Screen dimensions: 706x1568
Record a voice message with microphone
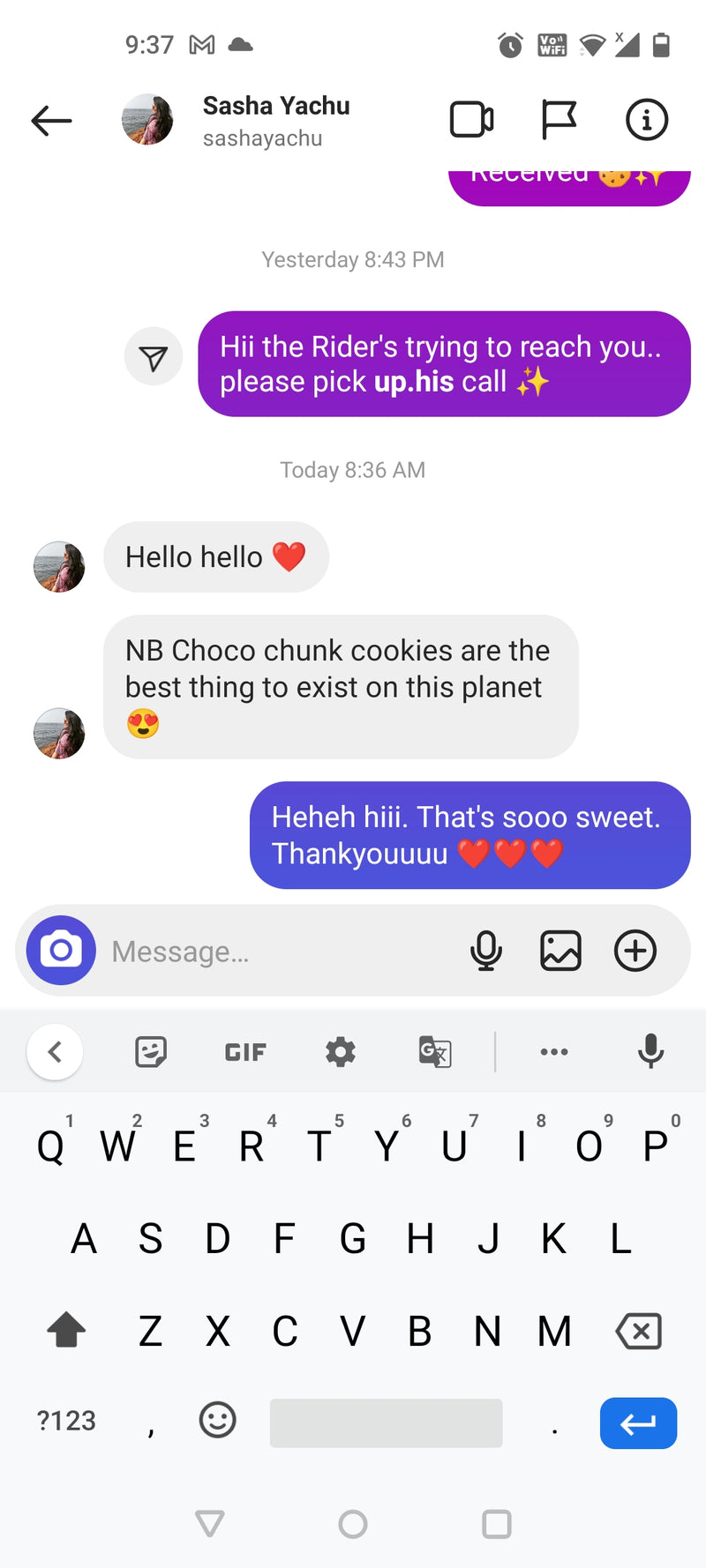(x=486, y=951)
